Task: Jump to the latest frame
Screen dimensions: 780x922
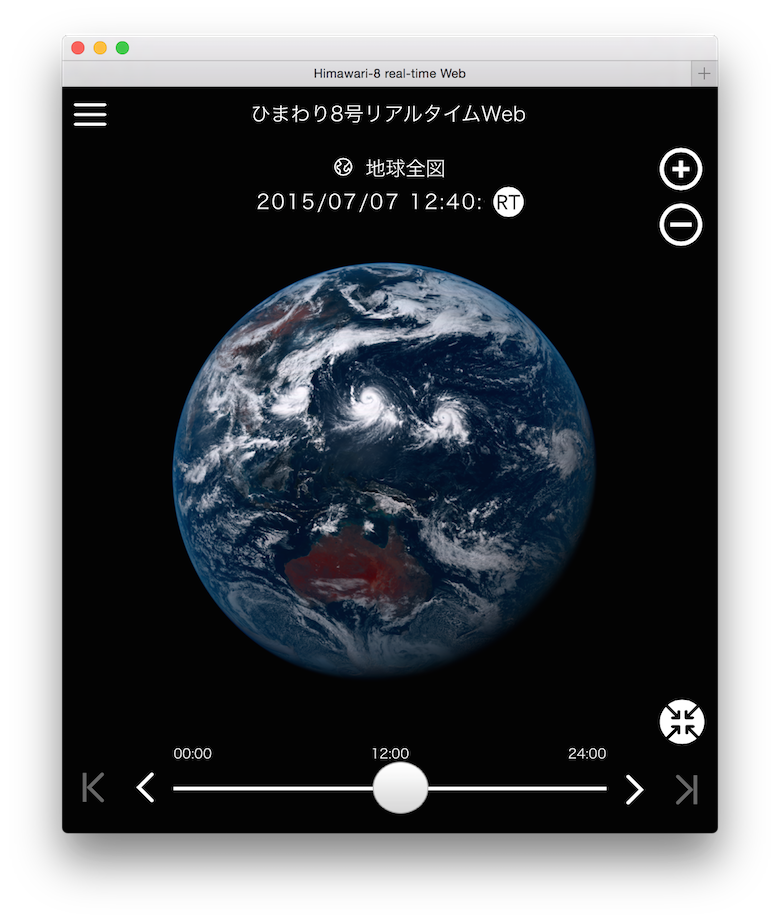Action: coord(686,789)
